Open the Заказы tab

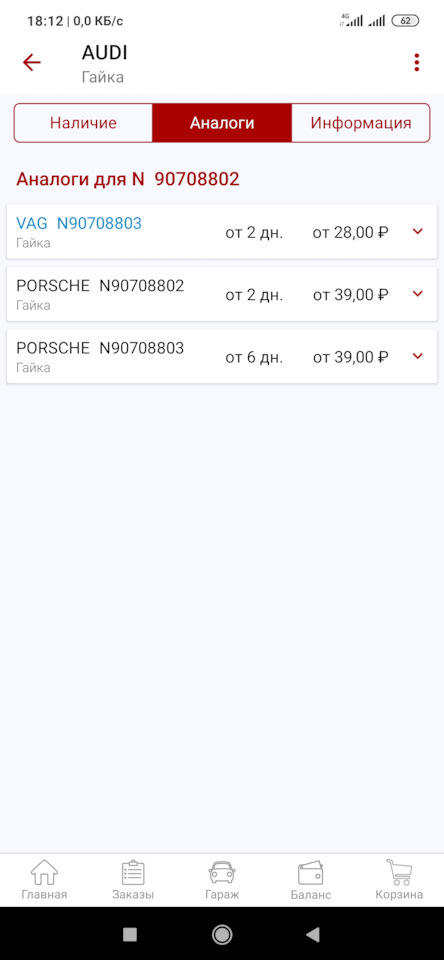pyautogui.click(x=133, y=880)
